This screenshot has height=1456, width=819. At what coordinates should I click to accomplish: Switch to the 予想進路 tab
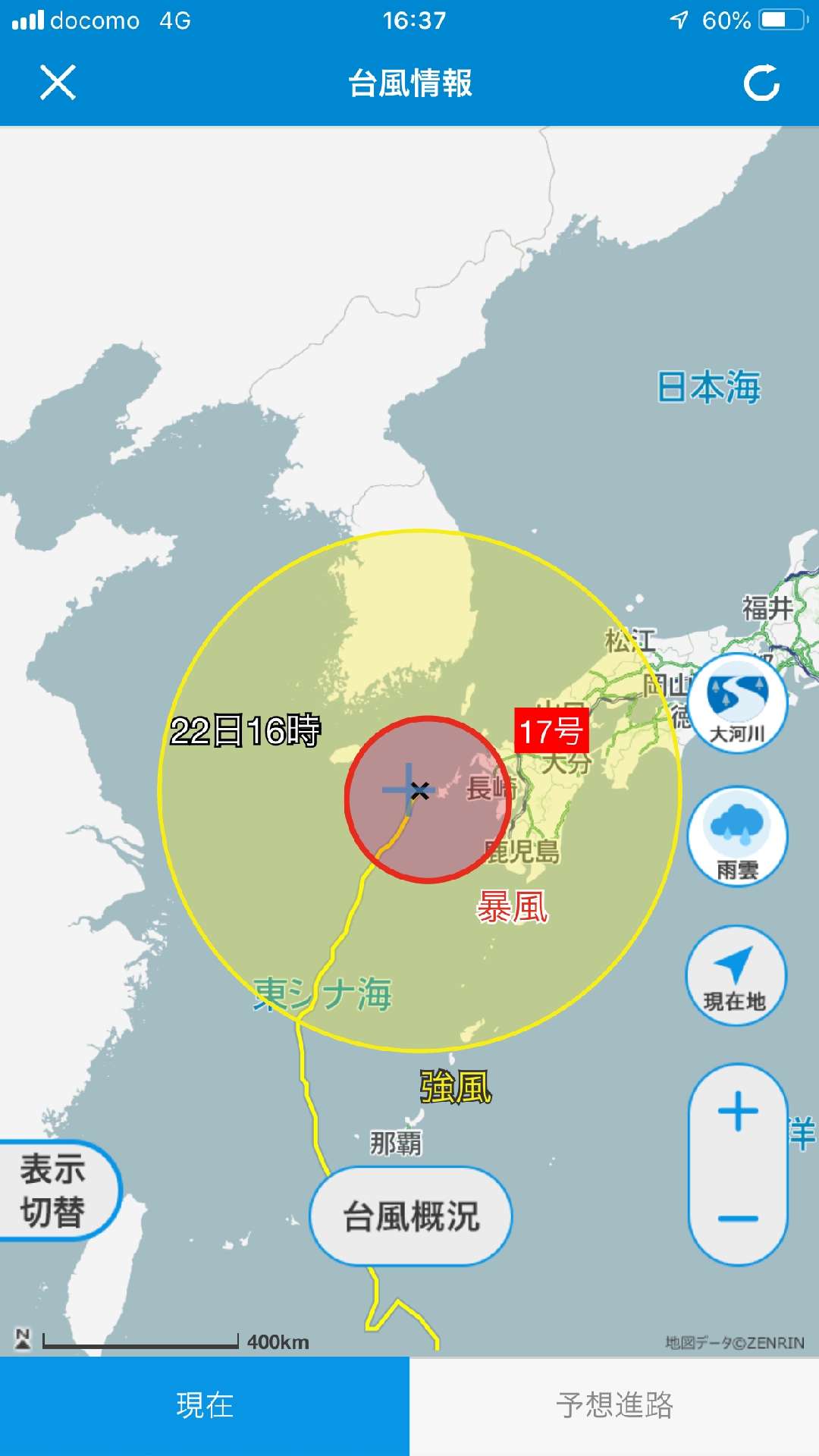coord(614,1406)
